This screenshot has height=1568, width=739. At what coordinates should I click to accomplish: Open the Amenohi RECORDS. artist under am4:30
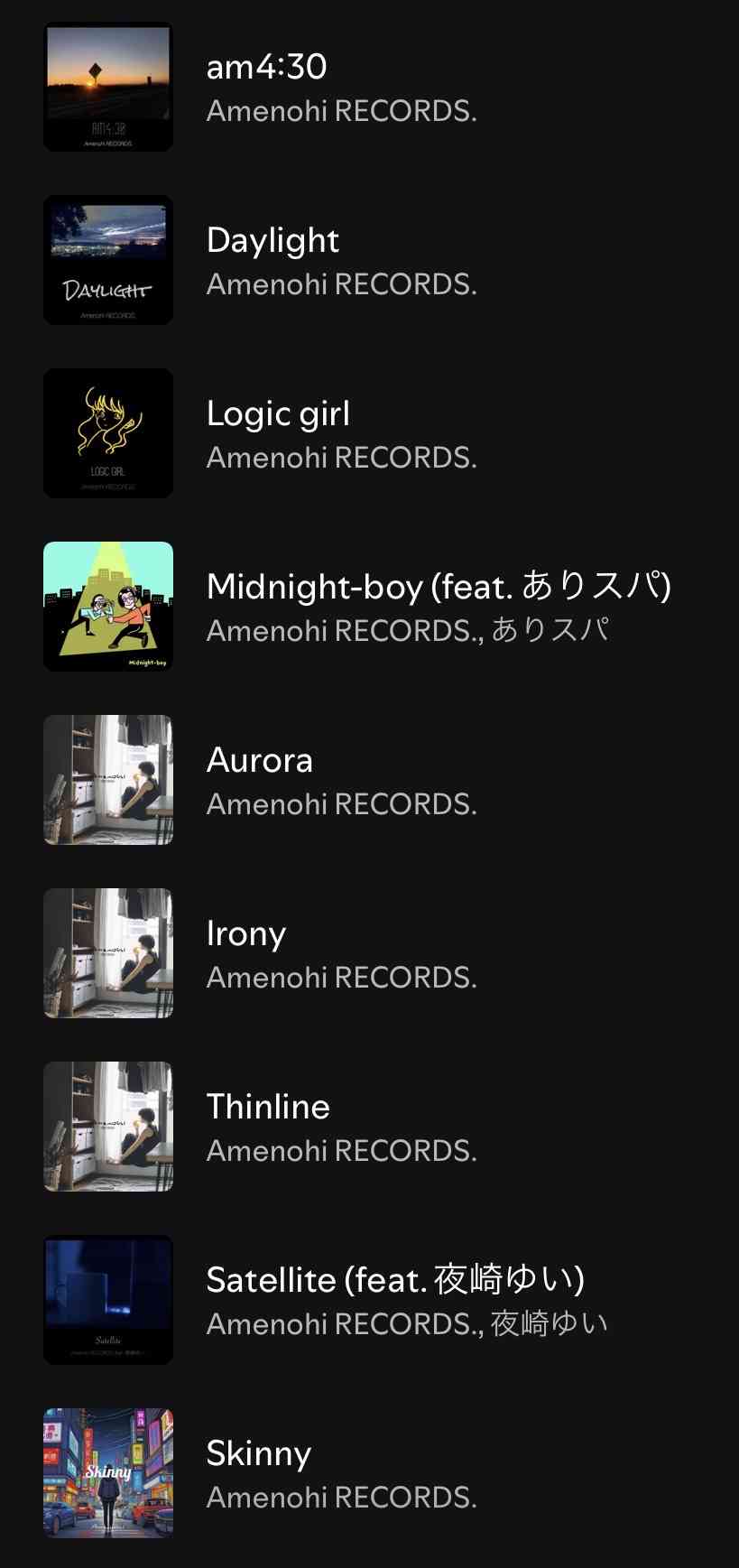tap(341, 109)
